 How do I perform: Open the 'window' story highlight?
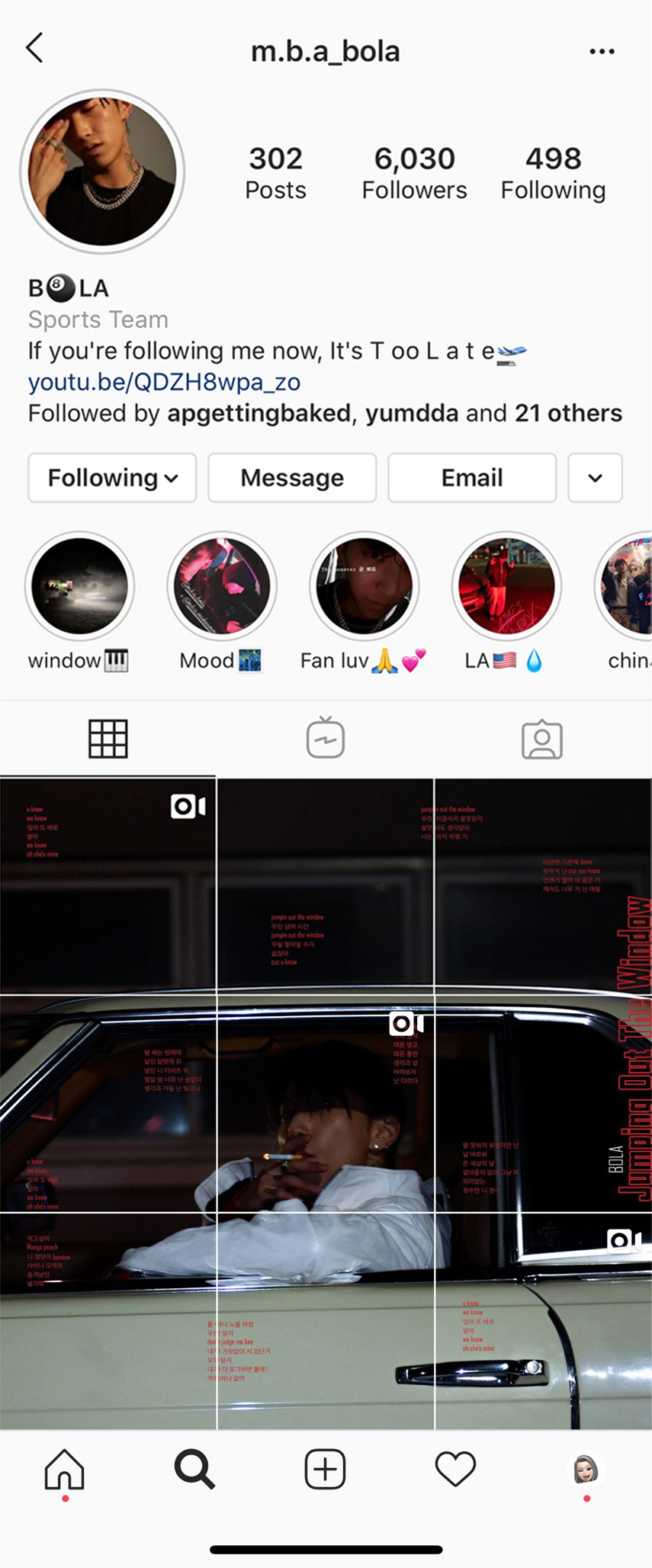pyautogui.click(x=79, y=587)
